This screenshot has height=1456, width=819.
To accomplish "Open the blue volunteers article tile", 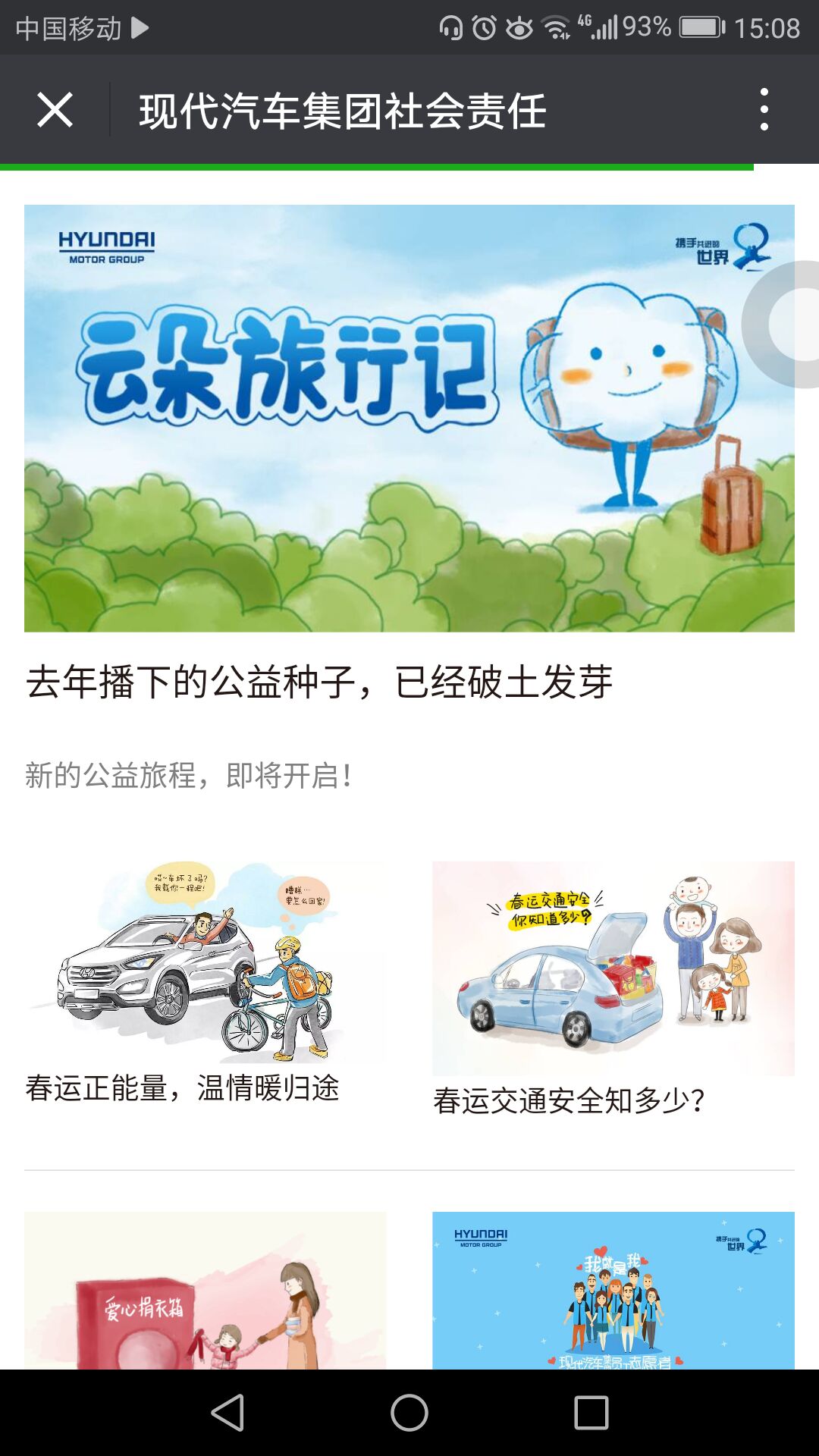I will coord(613,1291).
